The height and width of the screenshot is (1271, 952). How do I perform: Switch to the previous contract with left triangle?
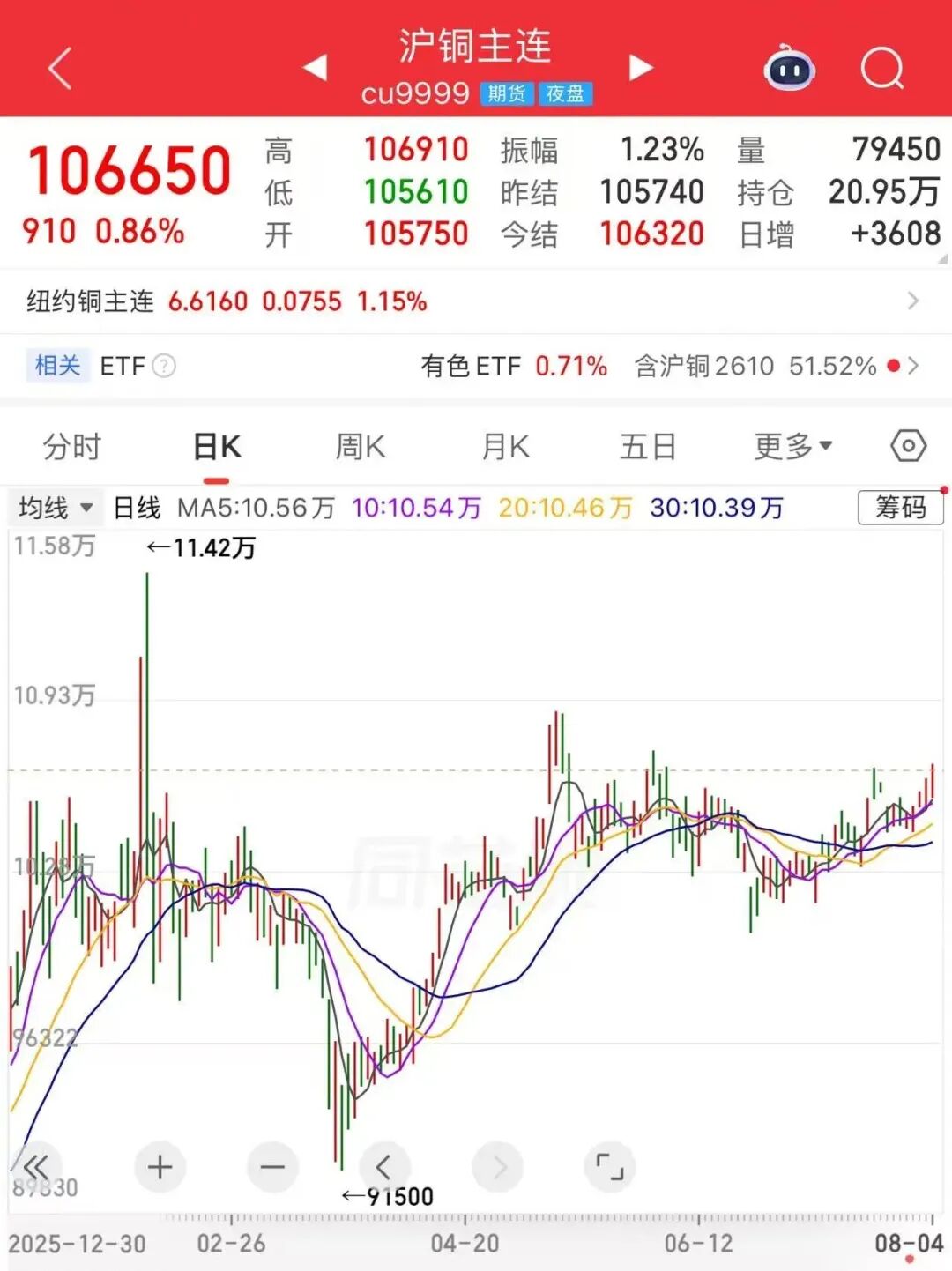[316, 67]
